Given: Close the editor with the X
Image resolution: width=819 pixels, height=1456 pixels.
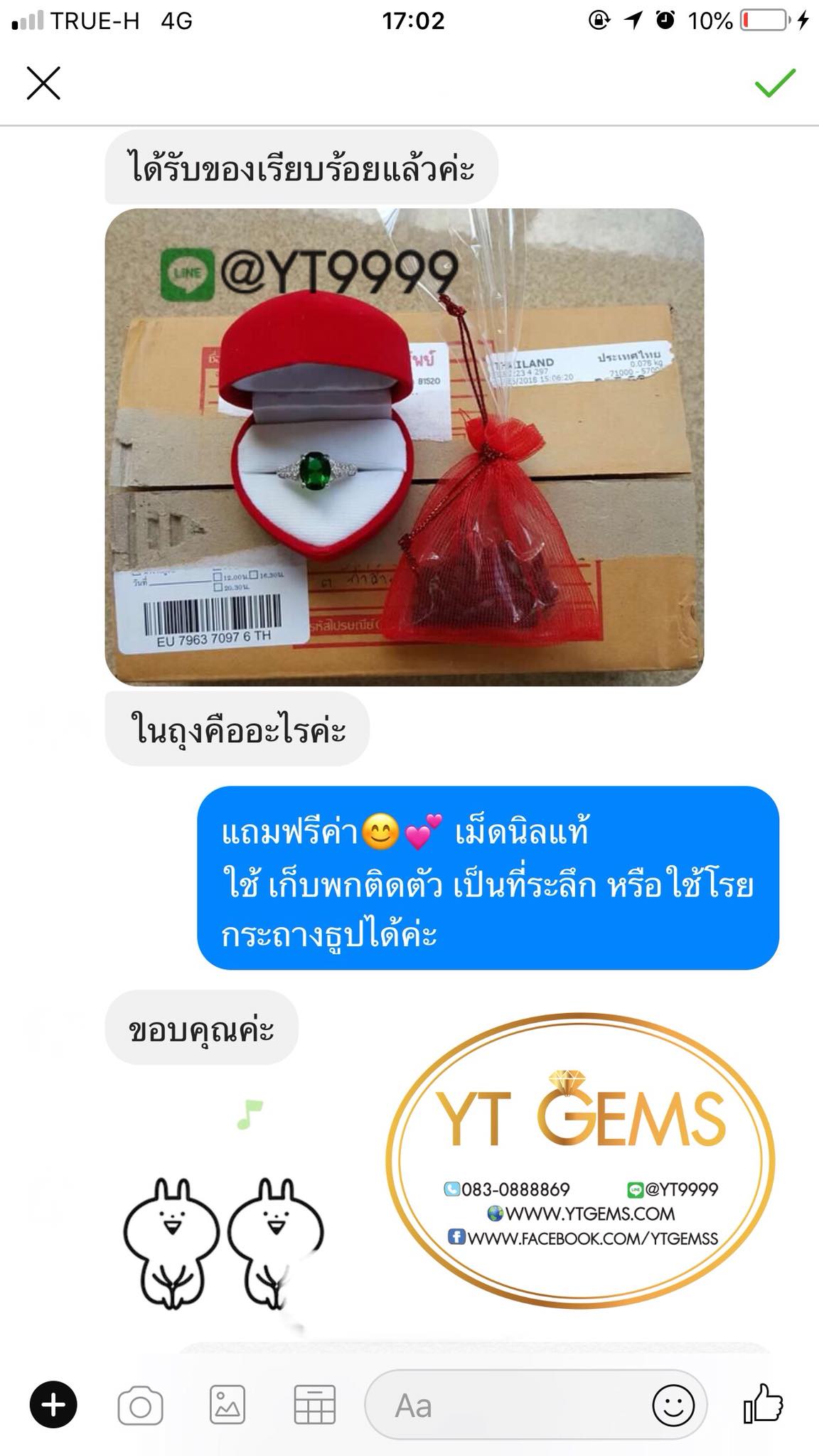Looking at the screenshot, I should [x=43, y=83].
